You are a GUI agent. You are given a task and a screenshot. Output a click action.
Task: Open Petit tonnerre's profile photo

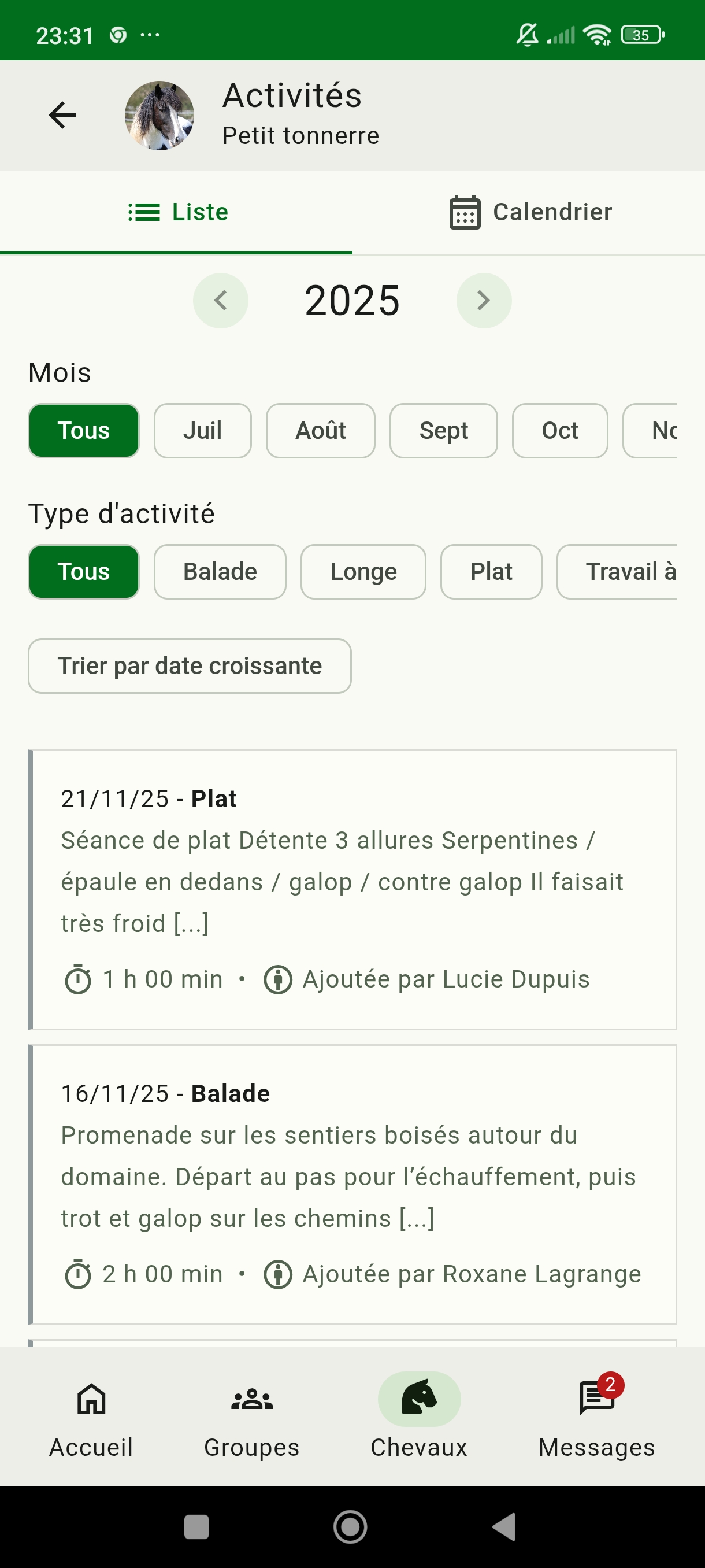(160, 116)
